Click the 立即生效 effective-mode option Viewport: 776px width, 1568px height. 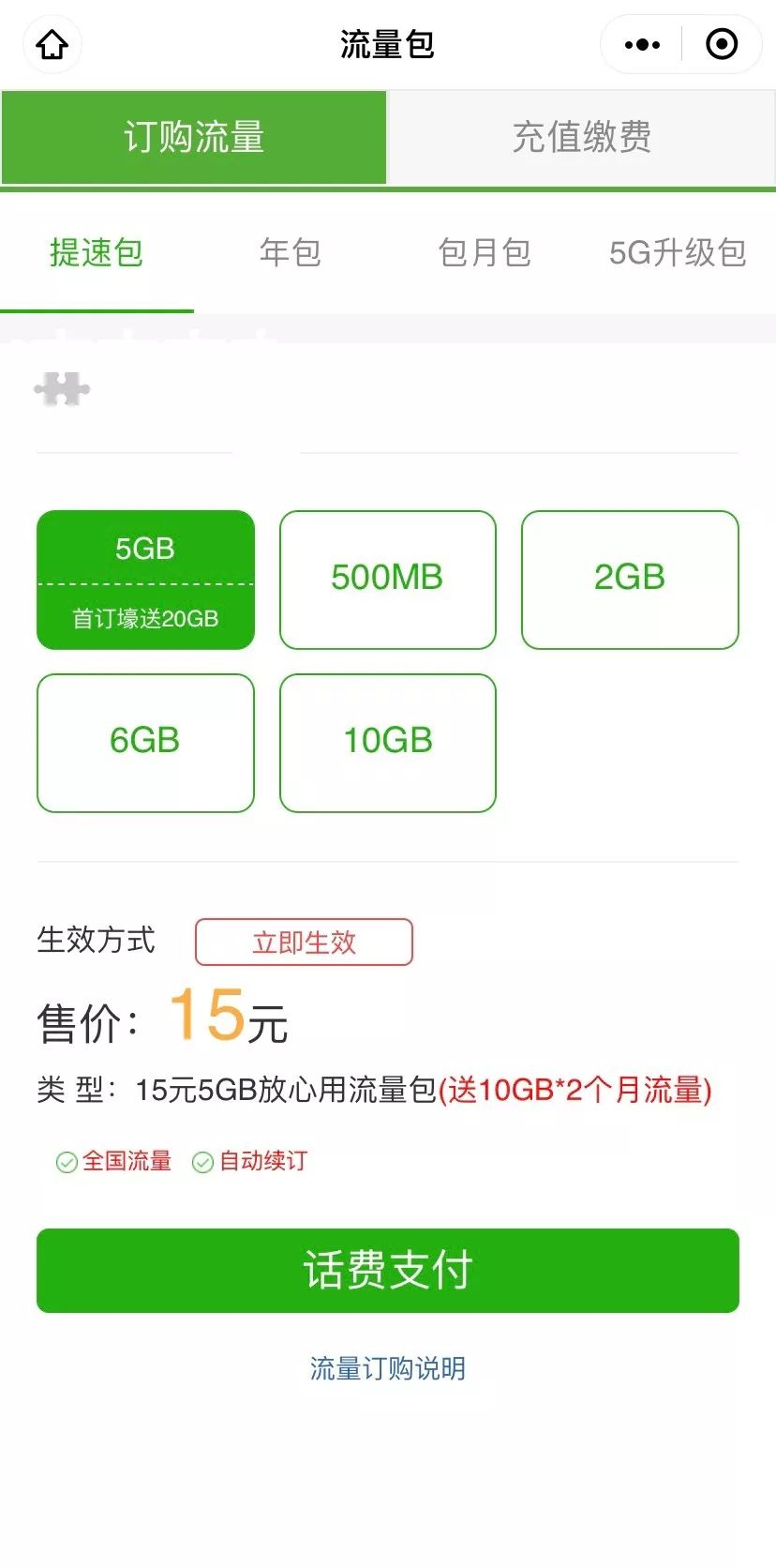pos(303,942)
